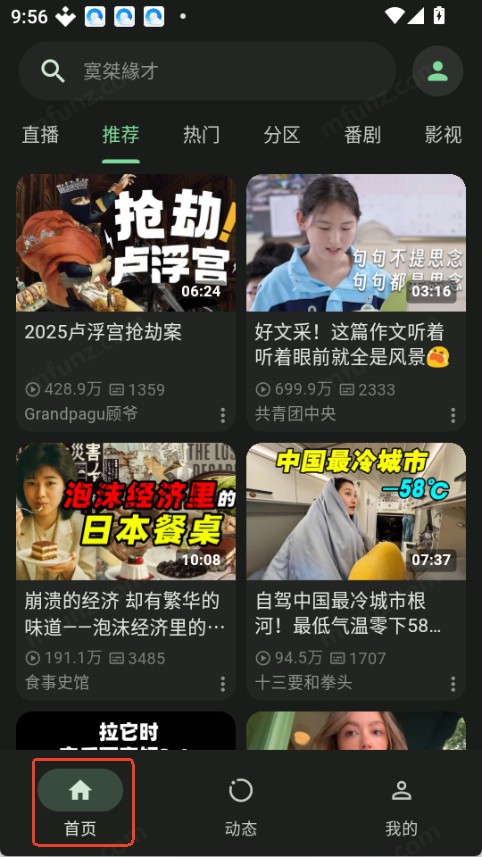Image resolution: width=482 pixels, height=857 pixels.
Task: Switch to the 番剧 tab
Action: point(362,134)
